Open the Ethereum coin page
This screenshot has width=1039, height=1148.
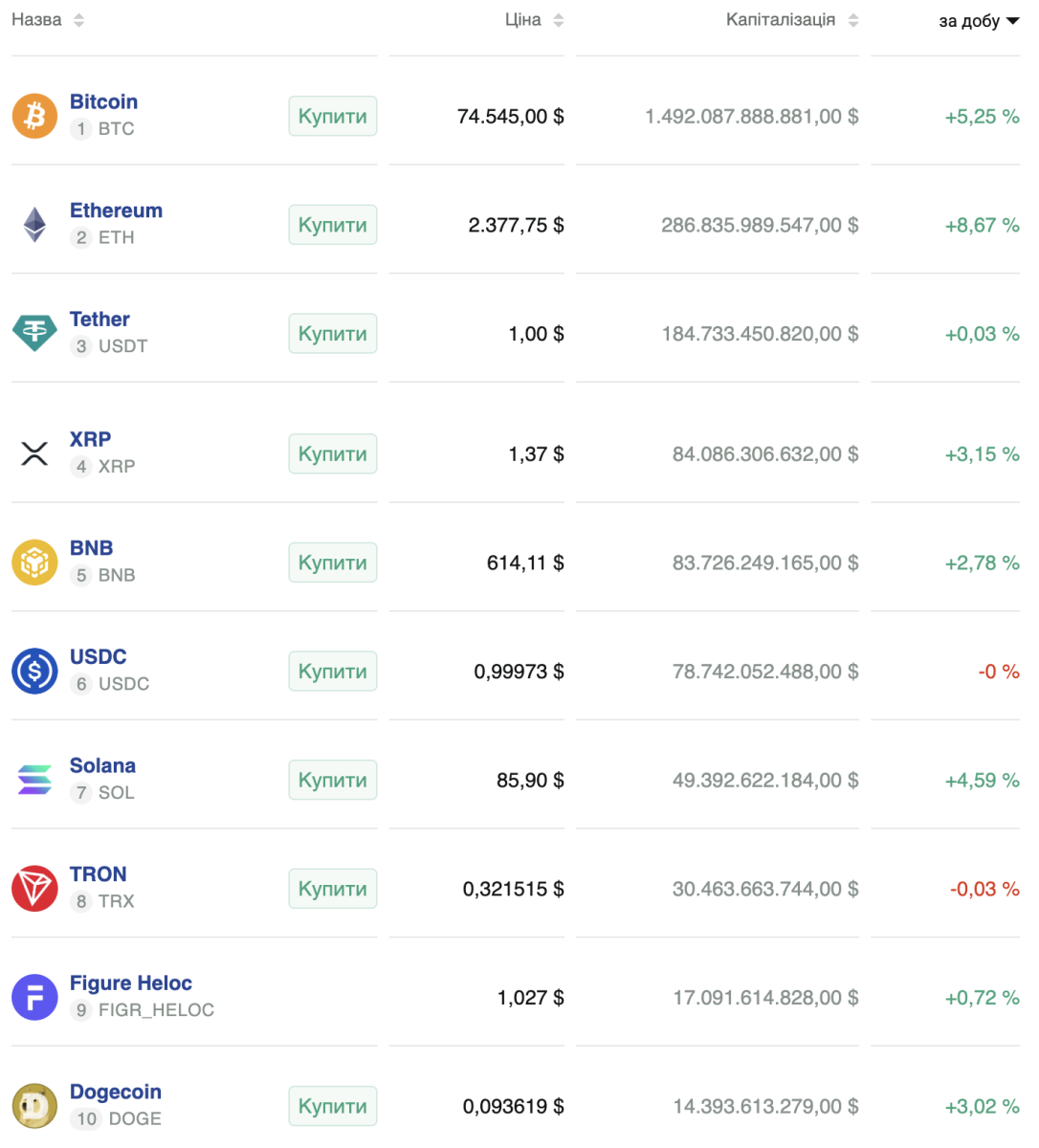point(116,210)
